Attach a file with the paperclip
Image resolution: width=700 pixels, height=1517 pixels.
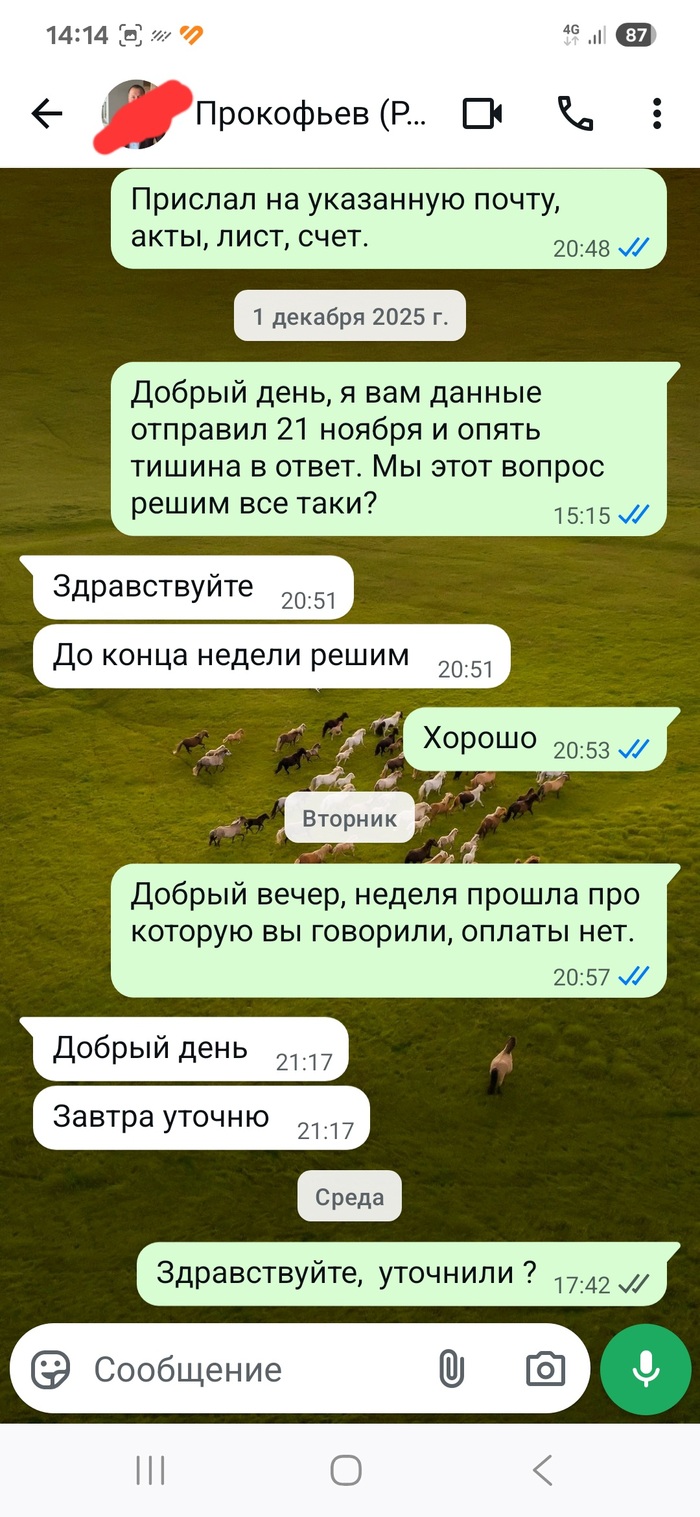coord(451,1369)
